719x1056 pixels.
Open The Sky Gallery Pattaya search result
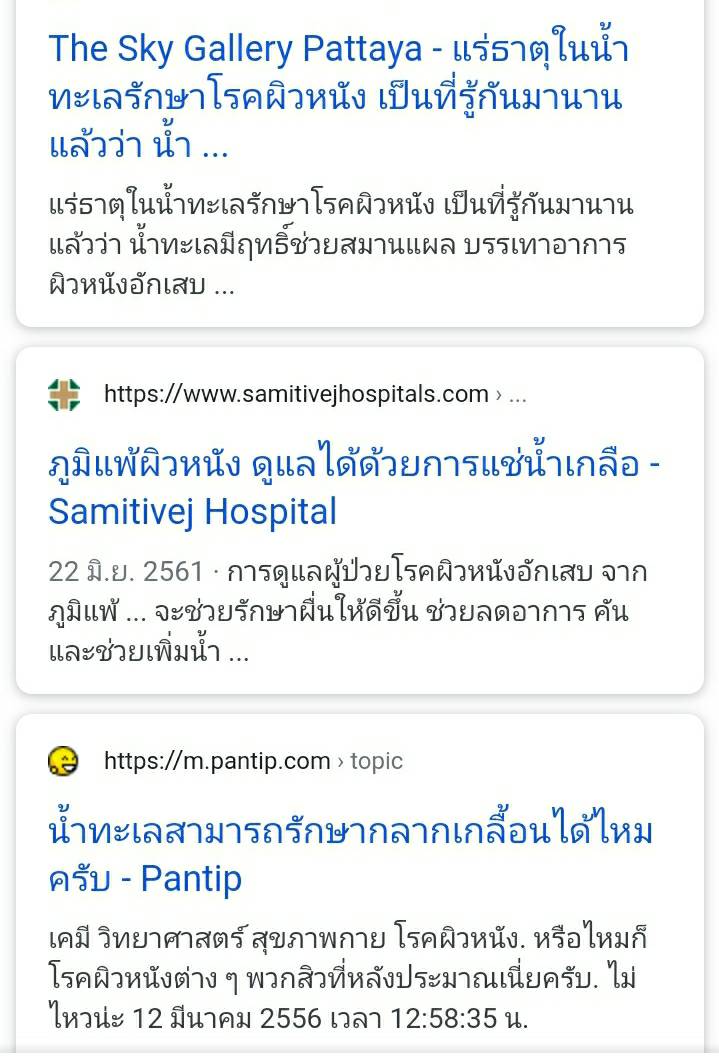tap(339, 96)
